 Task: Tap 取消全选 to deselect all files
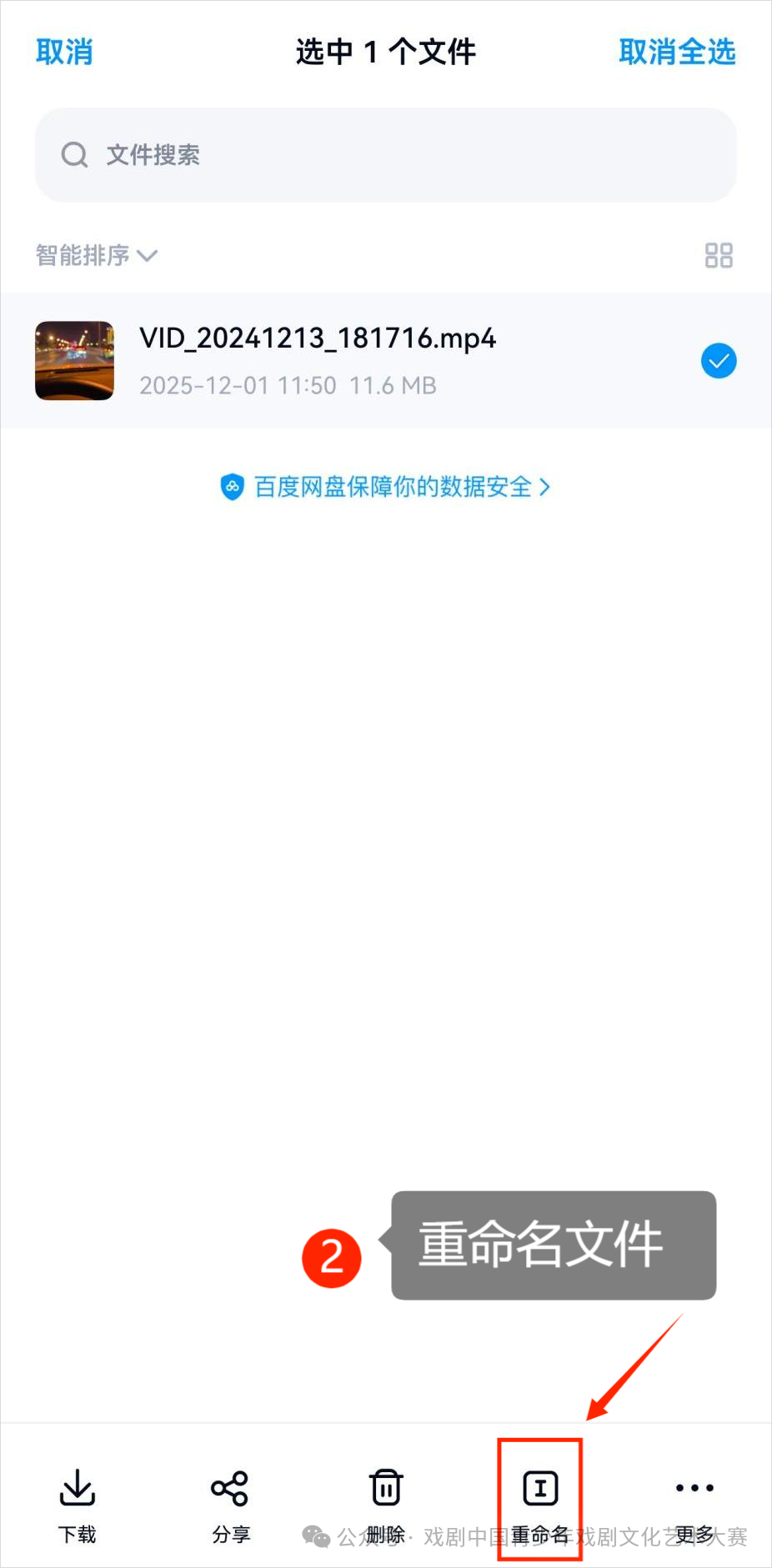pos(676,52)
